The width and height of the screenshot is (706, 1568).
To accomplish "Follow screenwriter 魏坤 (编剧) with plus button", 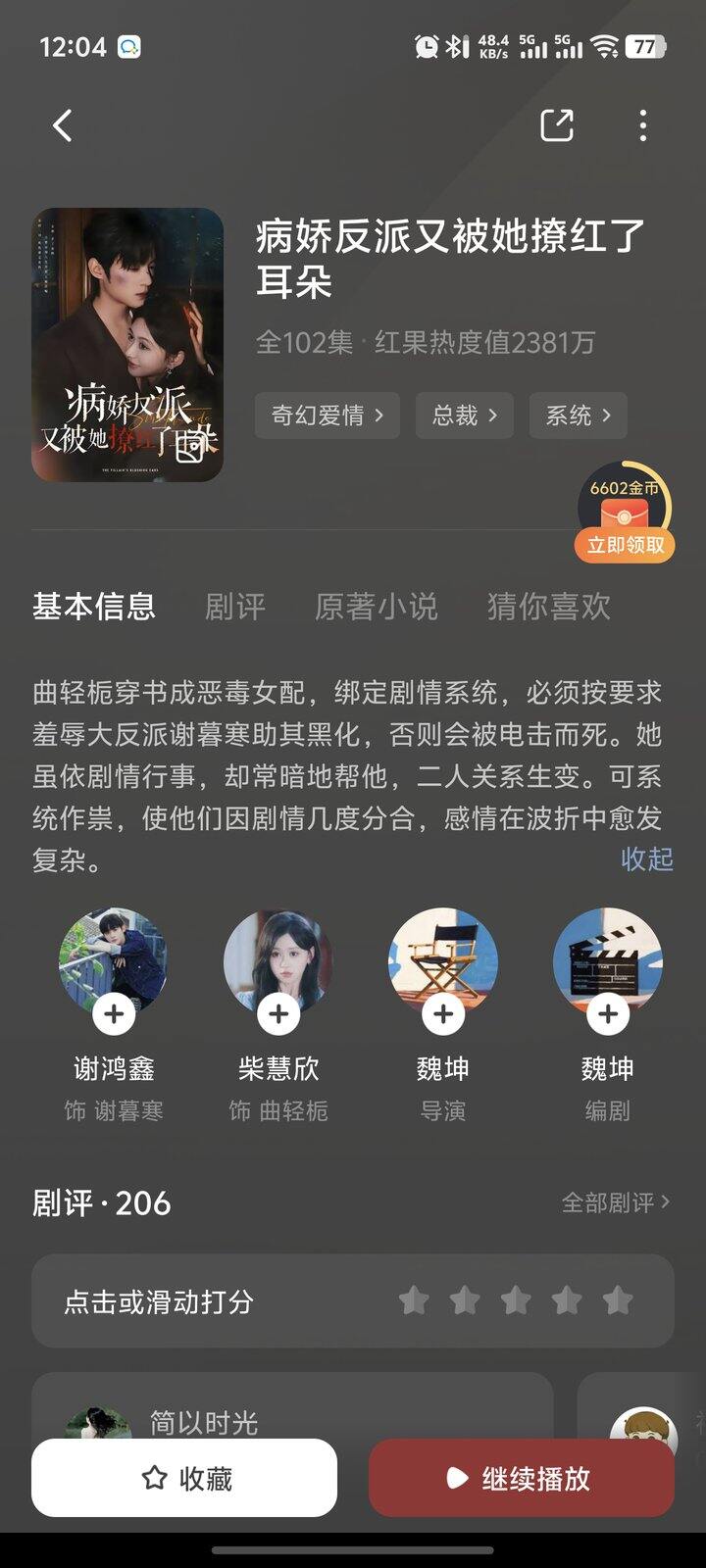I will (608, 1013).
